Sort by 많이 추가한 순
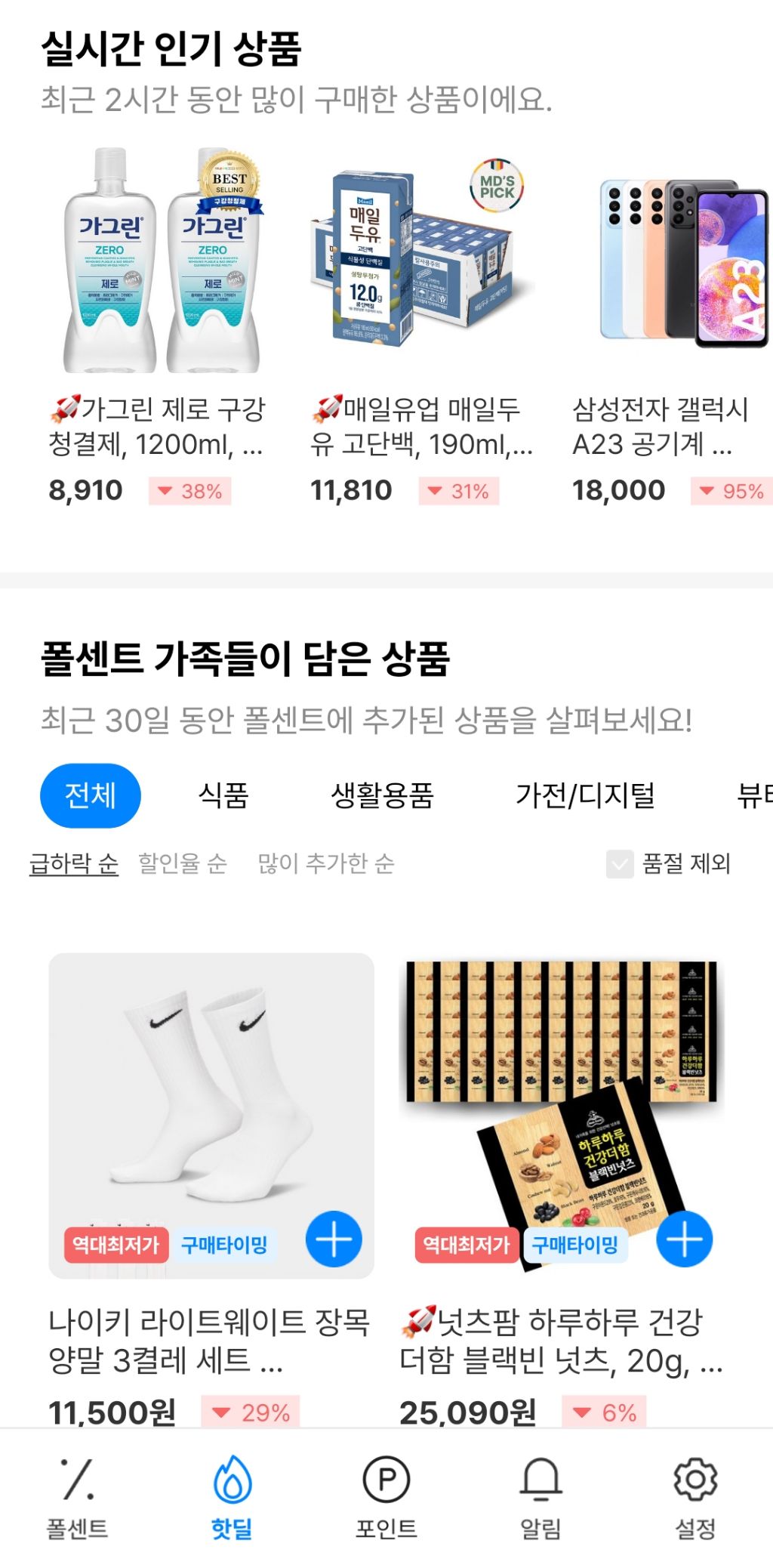The width and height of the screenshot is (773, 1568). 326,863
